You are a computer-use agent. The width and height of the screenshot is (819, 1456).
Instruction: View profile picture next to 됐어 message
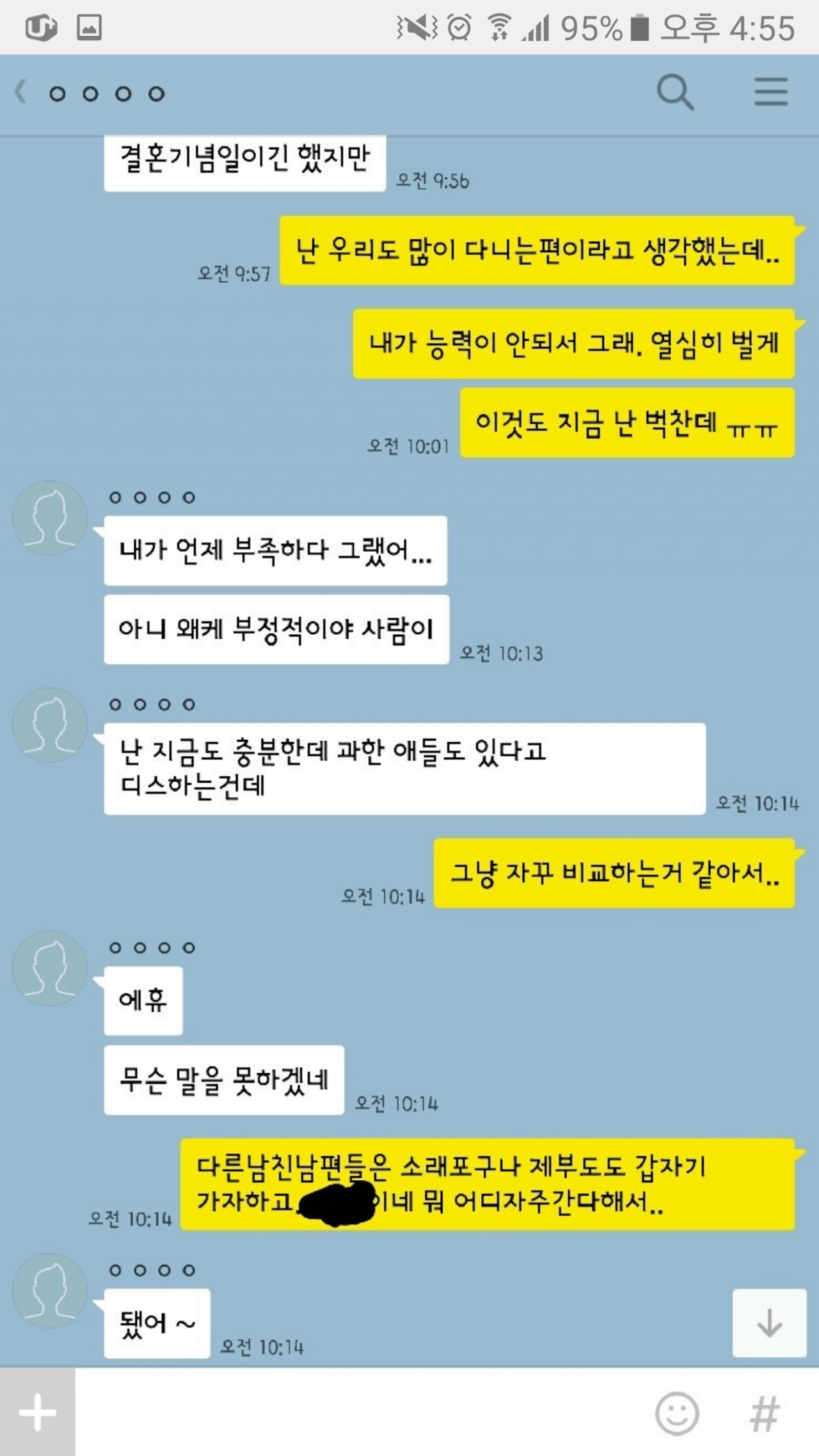point(50,1290)
